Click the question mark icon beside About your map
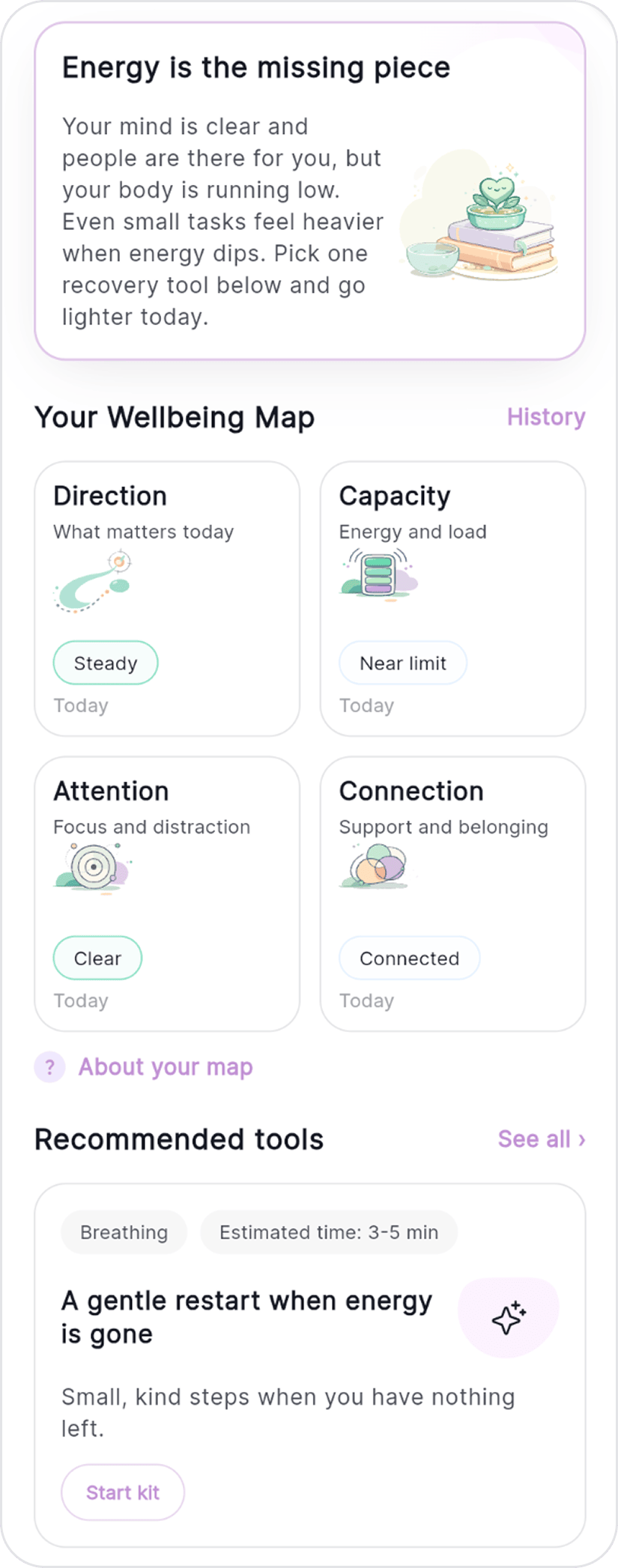Image resolution: width=618 pixels, height=1568 pixels. pyautogui.click(x=49, y=1066)
